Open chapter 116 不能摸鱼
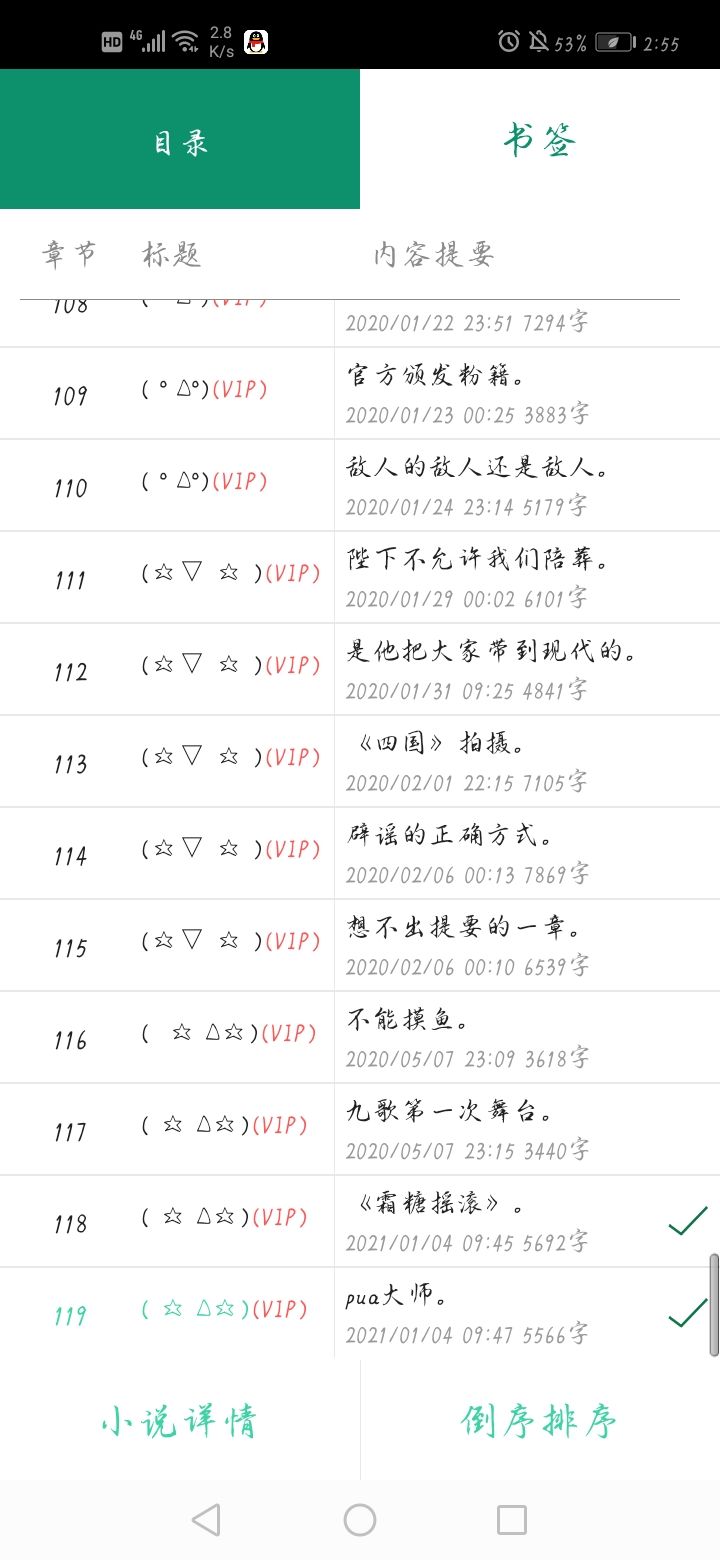The image size is (720, 1560). pyautogui.click(x=360, y=1038)
